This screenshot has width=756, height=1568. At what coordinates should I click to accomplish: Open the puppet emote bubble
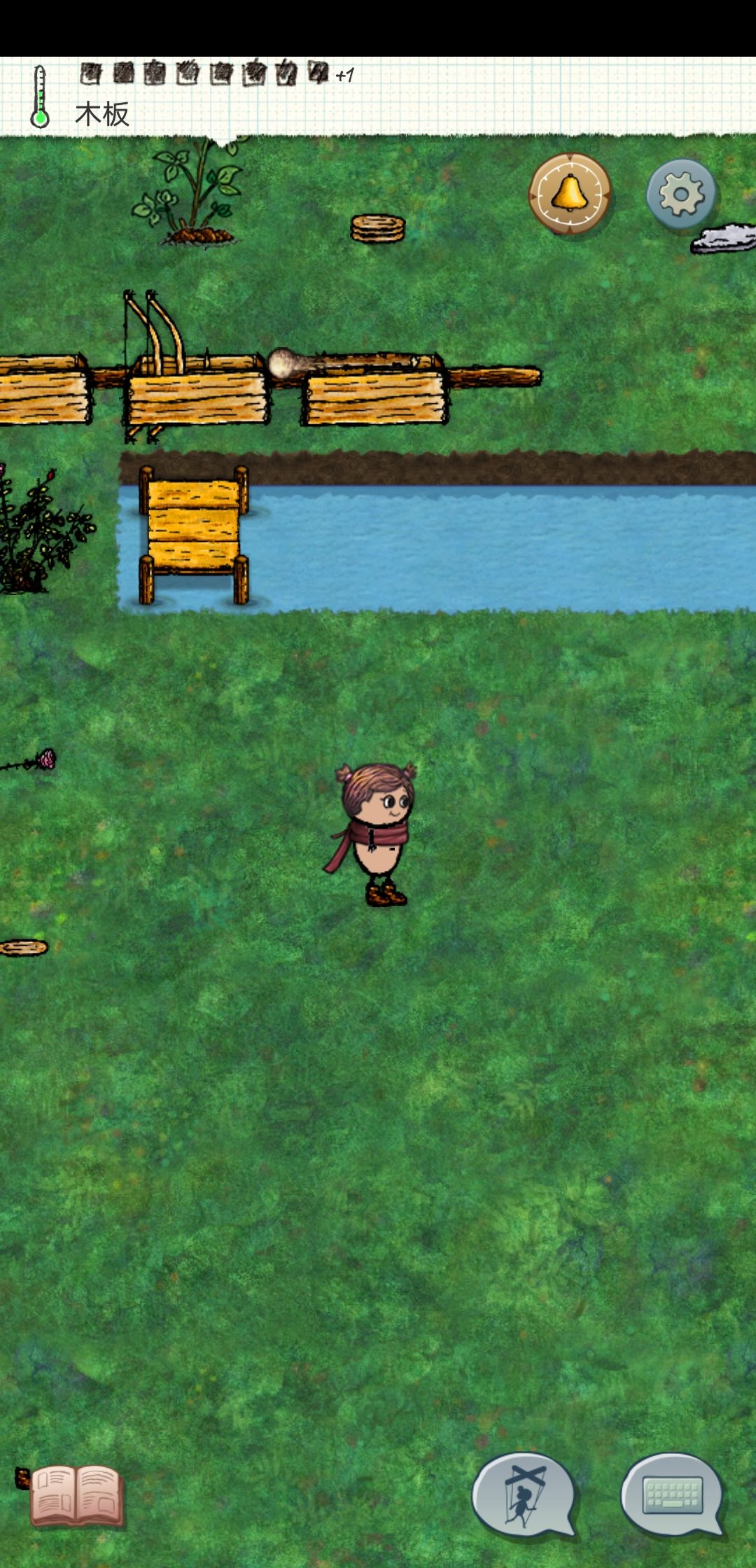(x=524, y=1494)
